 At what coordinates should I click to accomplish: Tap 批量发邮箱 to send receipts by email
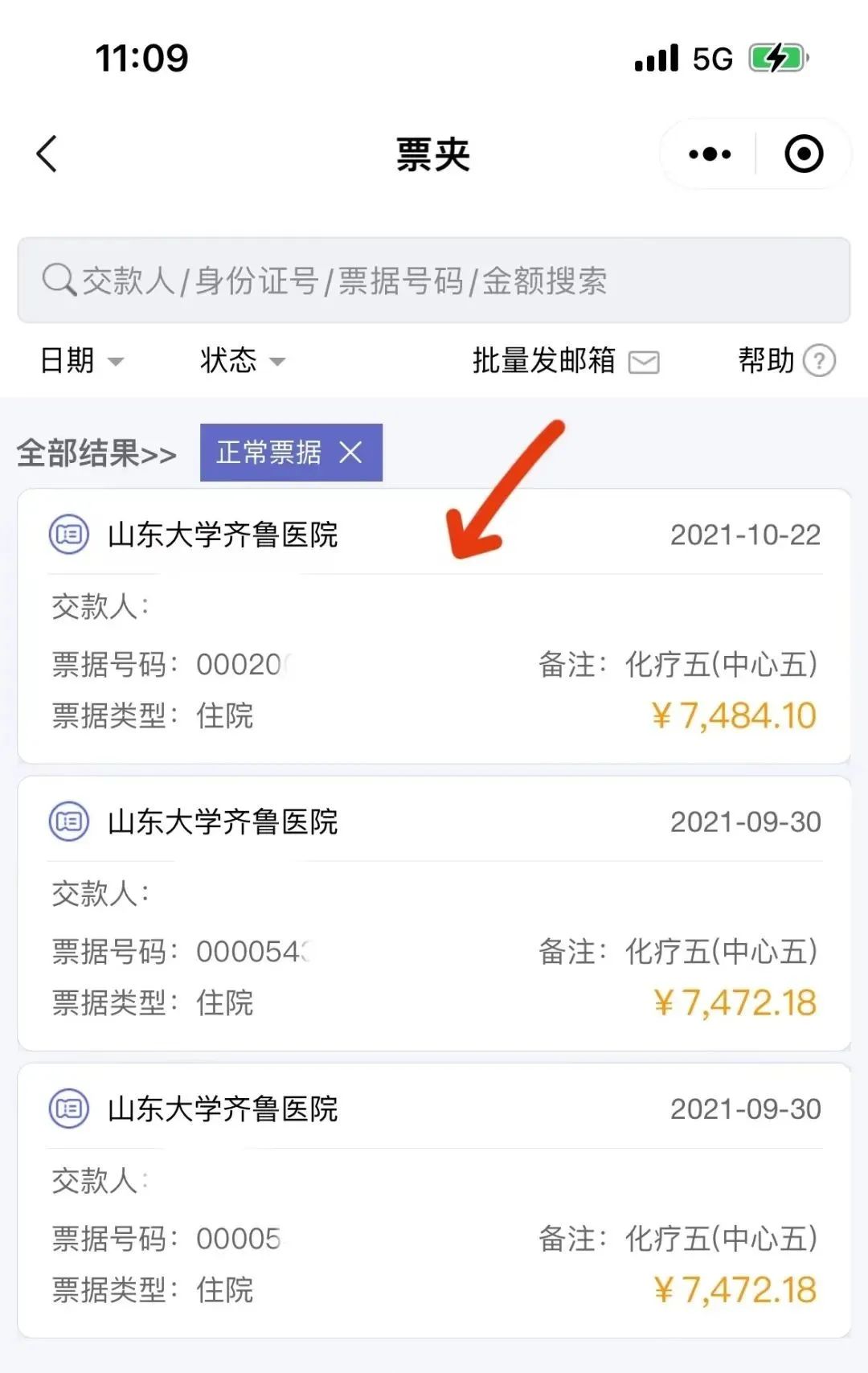(x=565, y=361)
